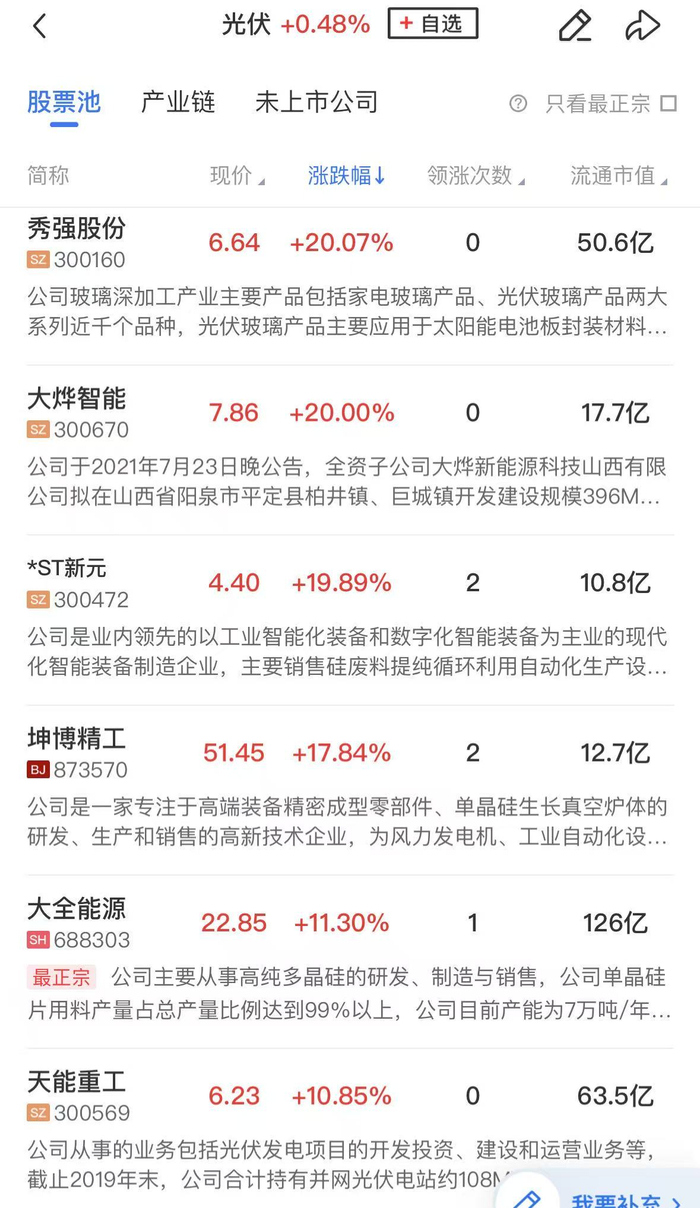View the 天能重工 stock entry

point(77,1081)
